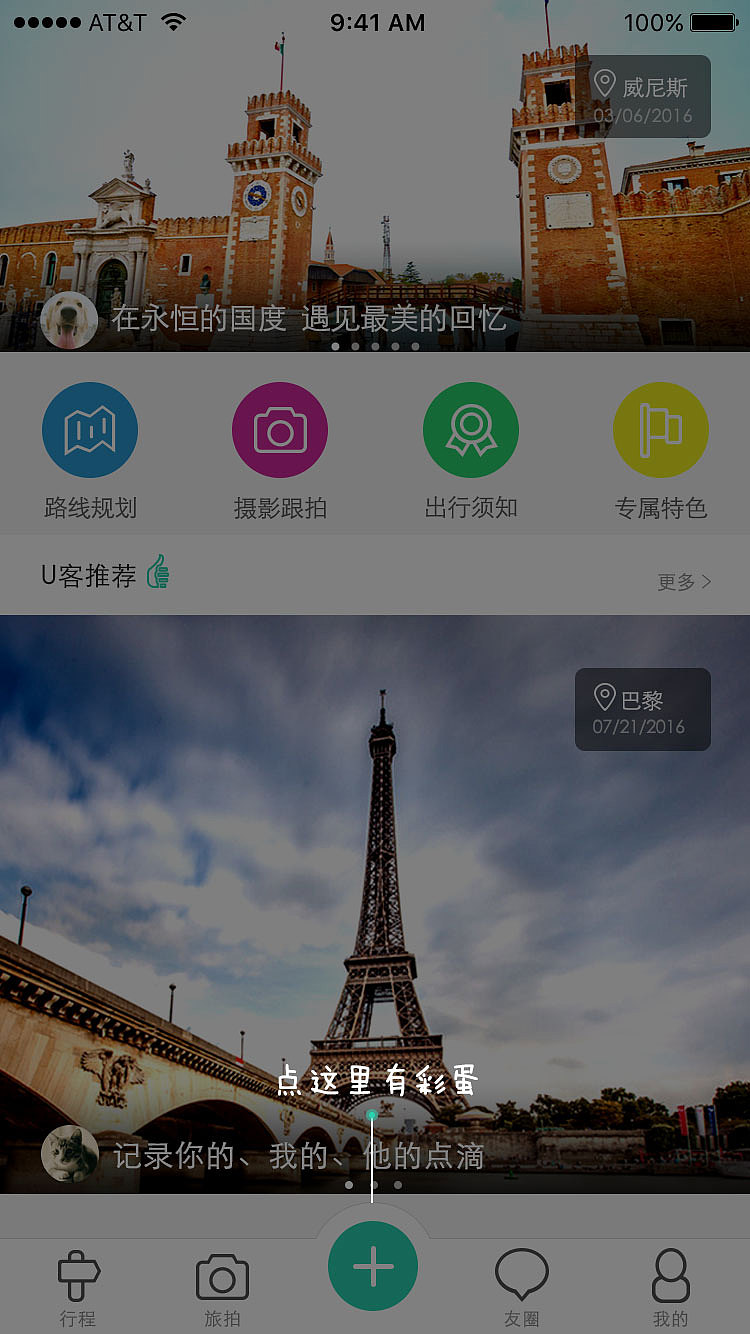Select the 威尼斯 location pin tag
This screenshot has height=1334, width=750.
pos(640,97)
